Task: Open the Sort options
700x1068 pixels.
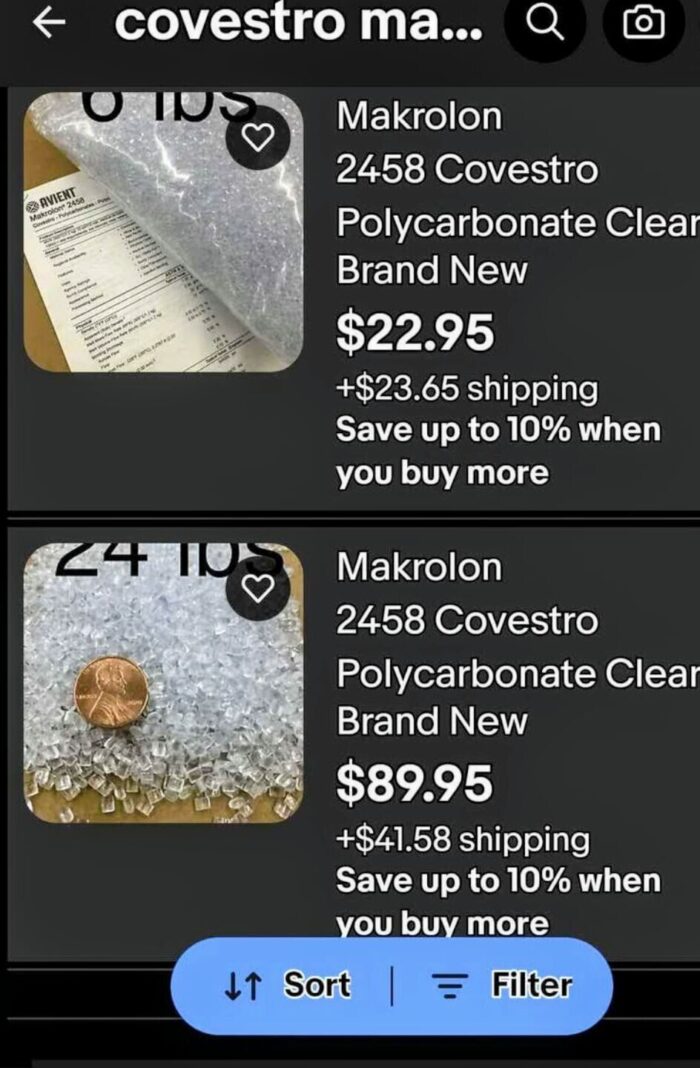Action: pos(288,985)
